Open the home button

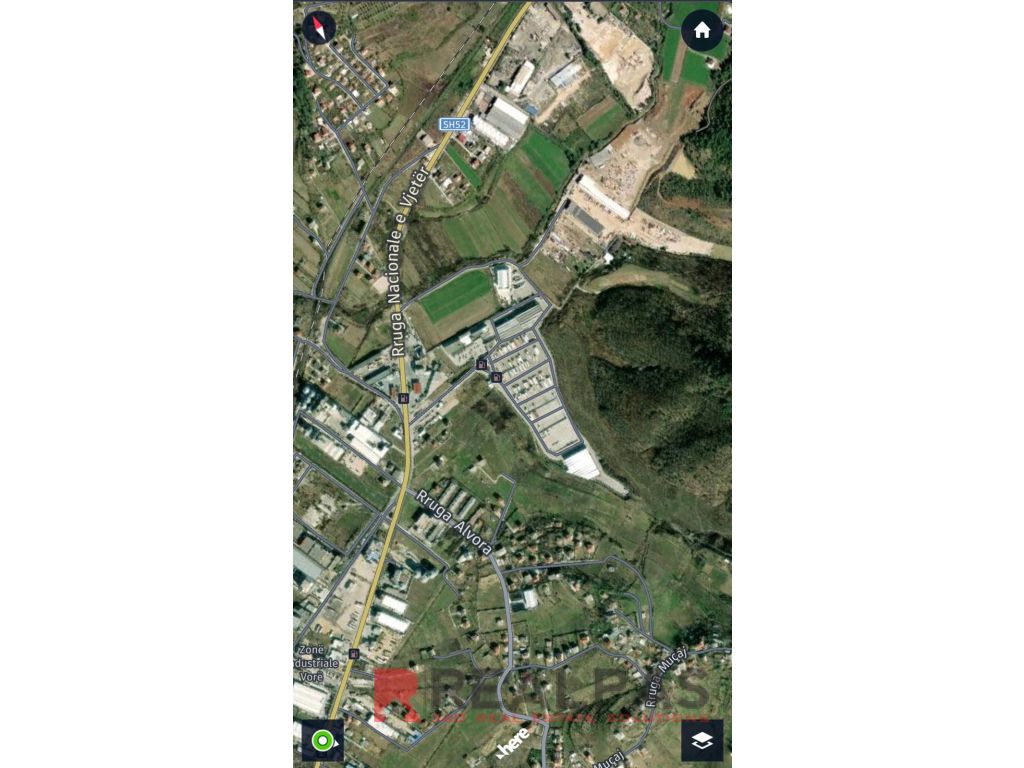(x=702, y=30)
